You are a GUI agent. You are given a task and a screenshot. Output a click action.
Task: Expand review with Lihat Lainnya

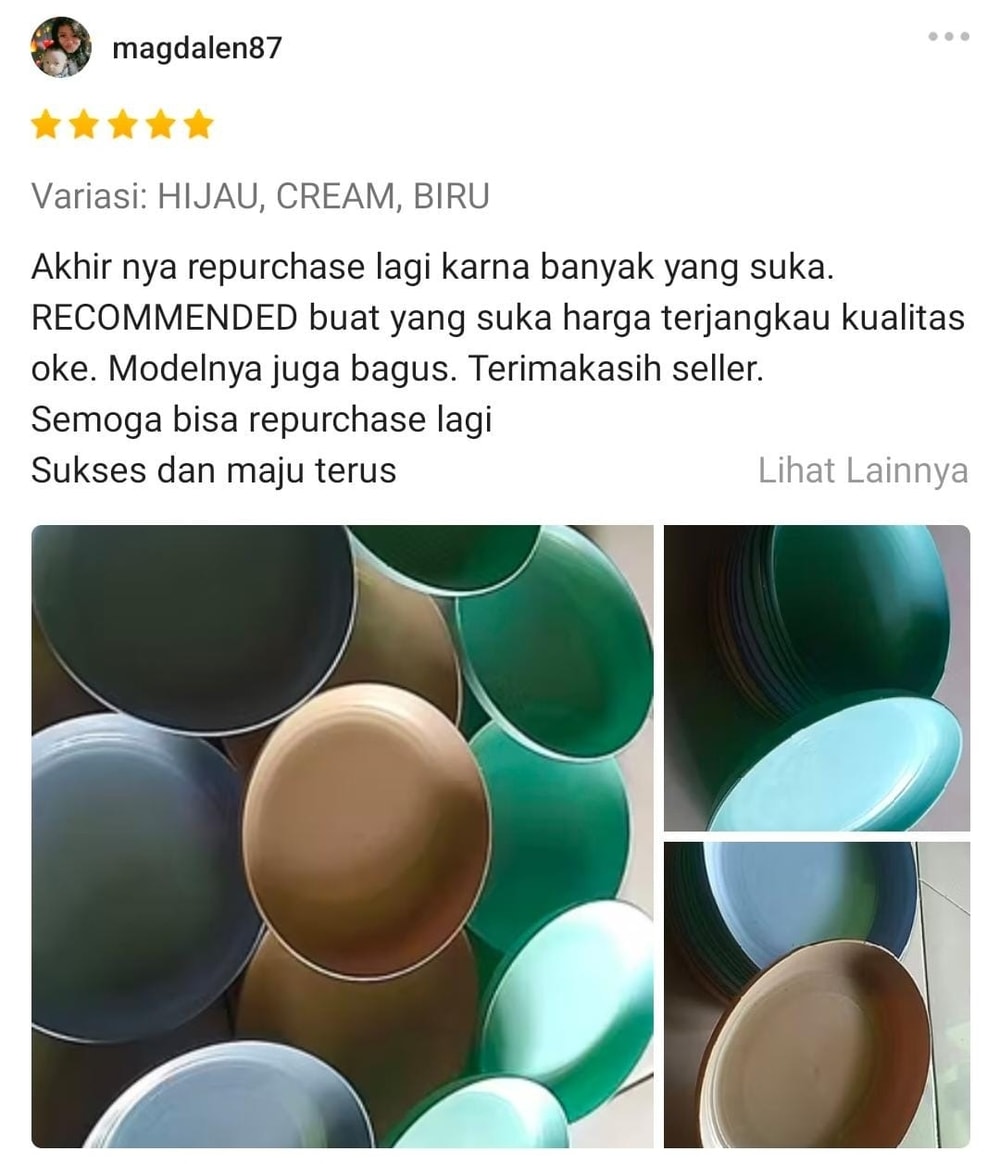(862, 471)
